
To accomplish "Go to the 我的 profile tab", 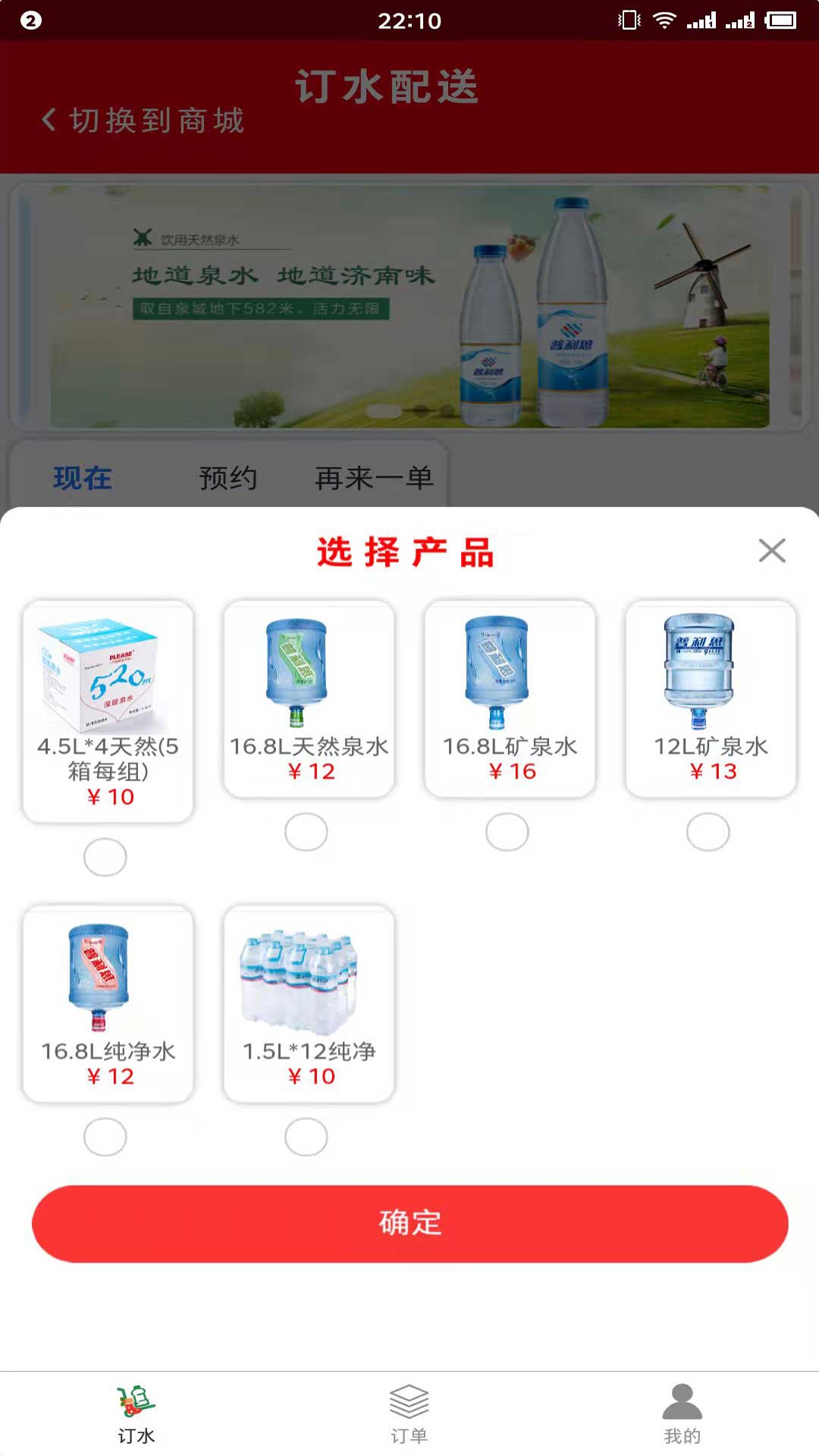I will coord(682,1414).
